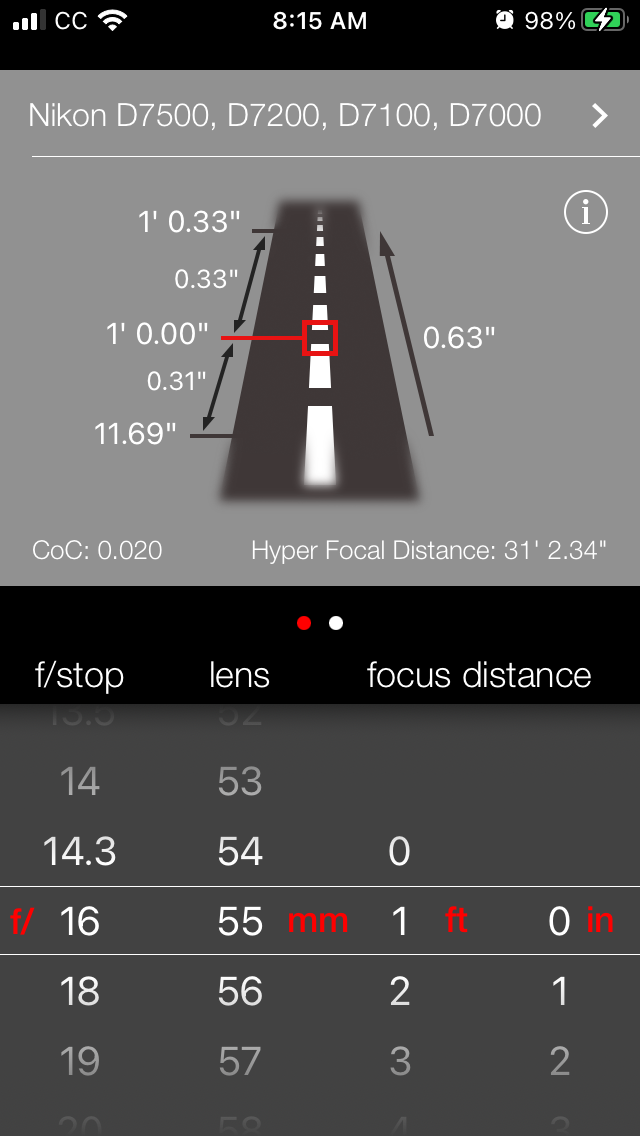Pick 1 in the inches focus distance wheel
This screenshot has width=640, height=1136.
pyautogui.click(x=559, y=991)
